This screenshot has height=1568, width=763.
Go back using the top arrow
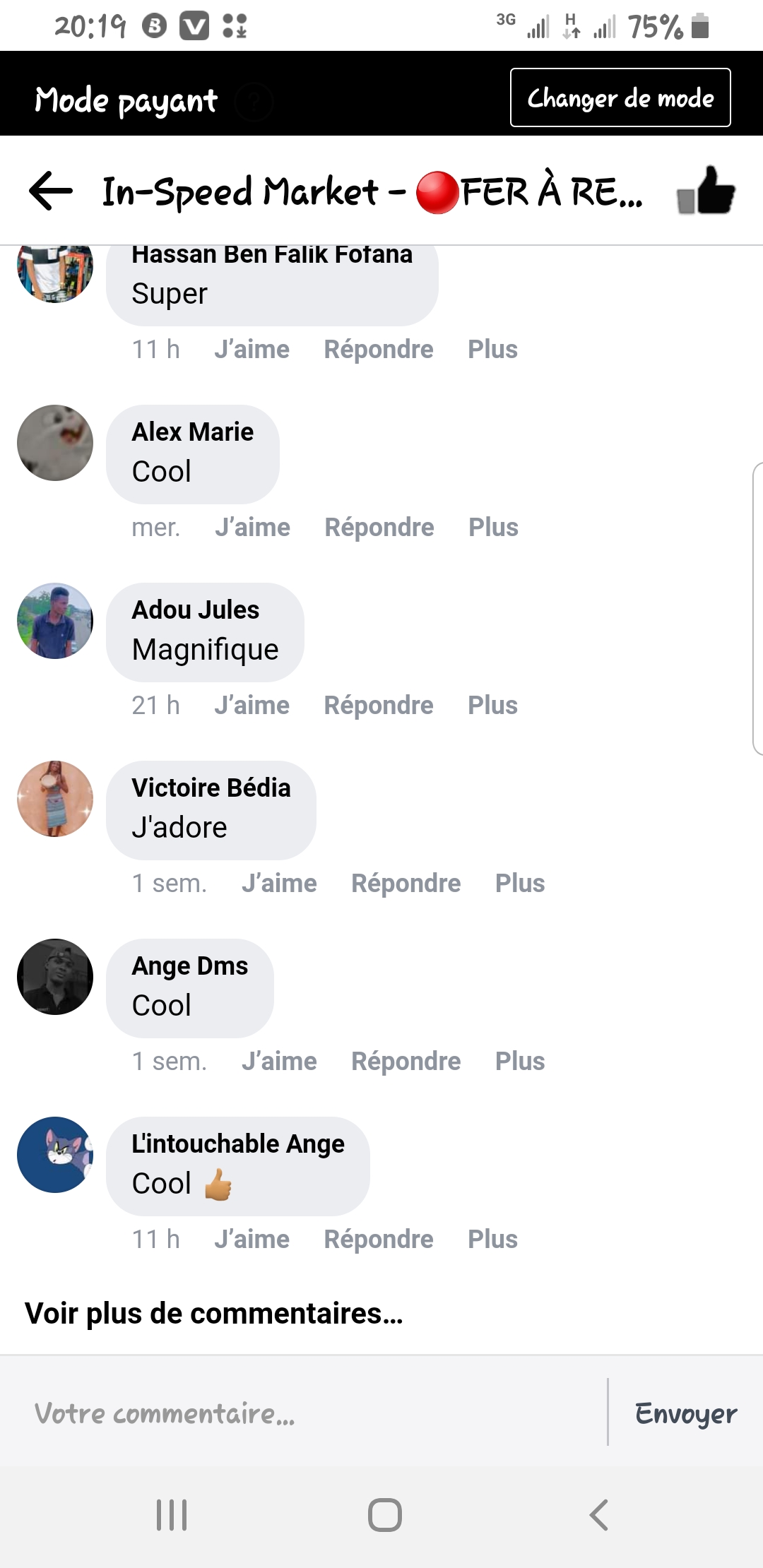[51, 191]
